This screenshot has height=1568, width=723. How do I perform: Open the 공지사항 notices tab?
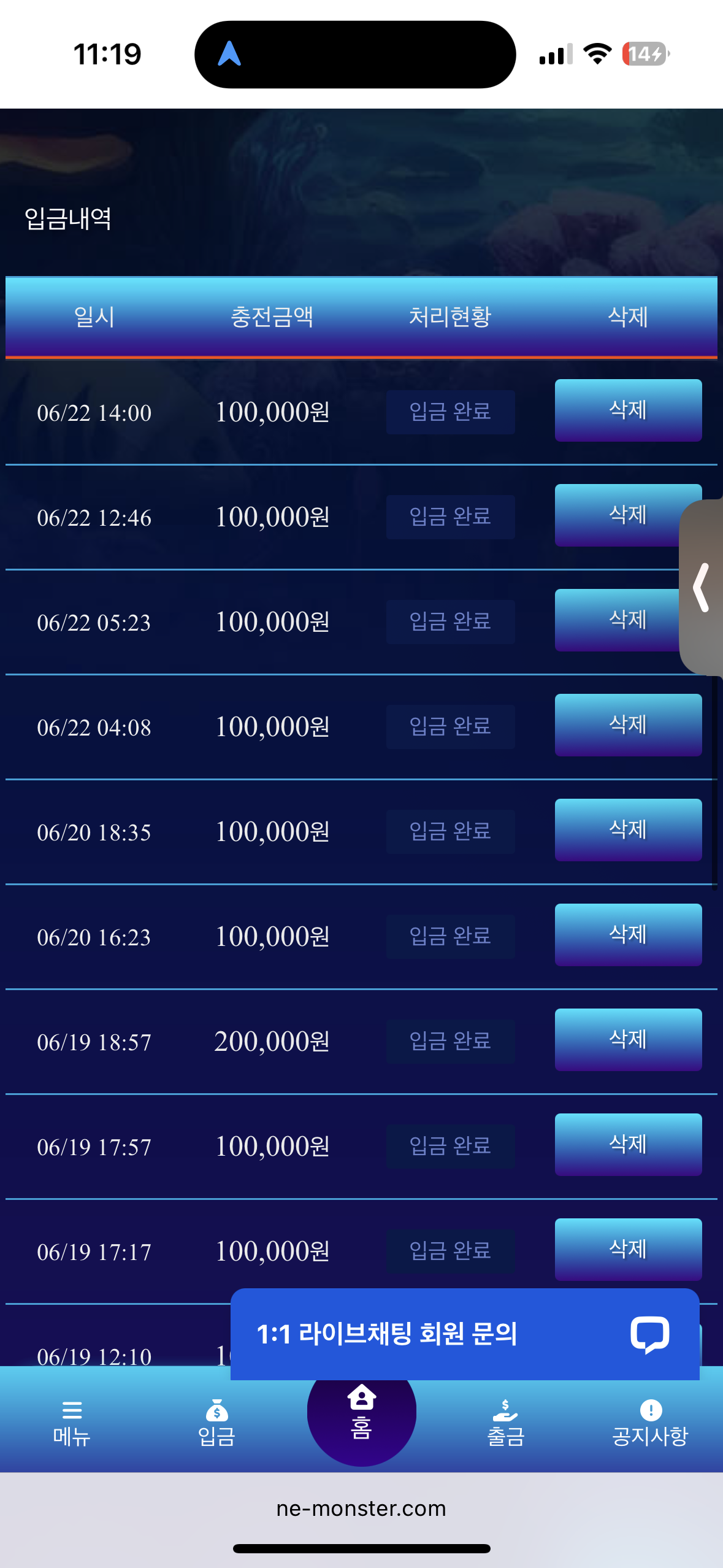pyautogui.click(x=650, y=1423)
